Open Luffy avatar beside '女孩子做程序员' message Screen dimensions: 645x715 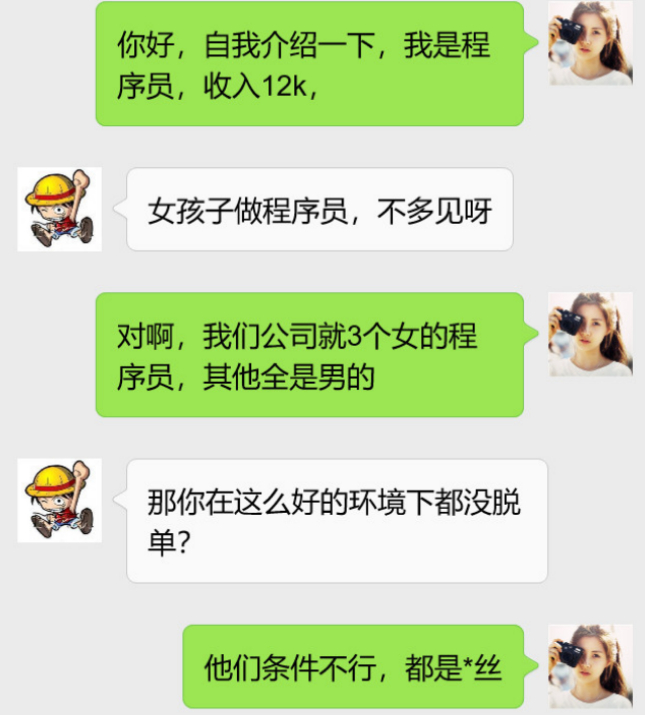tap(60, 209)
